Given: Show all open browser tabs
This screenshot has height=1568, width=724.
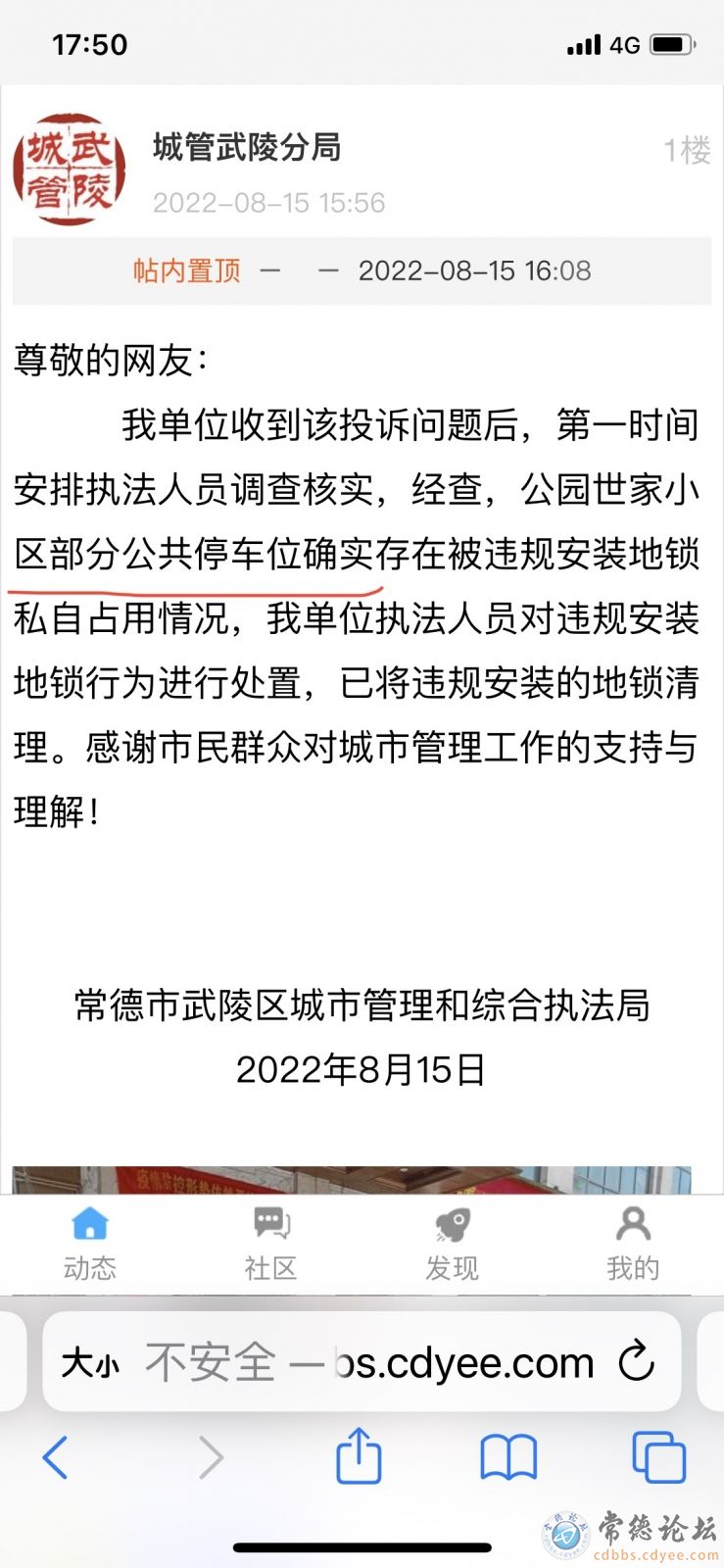Looking at the screenshot, I should pos(659,1457).
